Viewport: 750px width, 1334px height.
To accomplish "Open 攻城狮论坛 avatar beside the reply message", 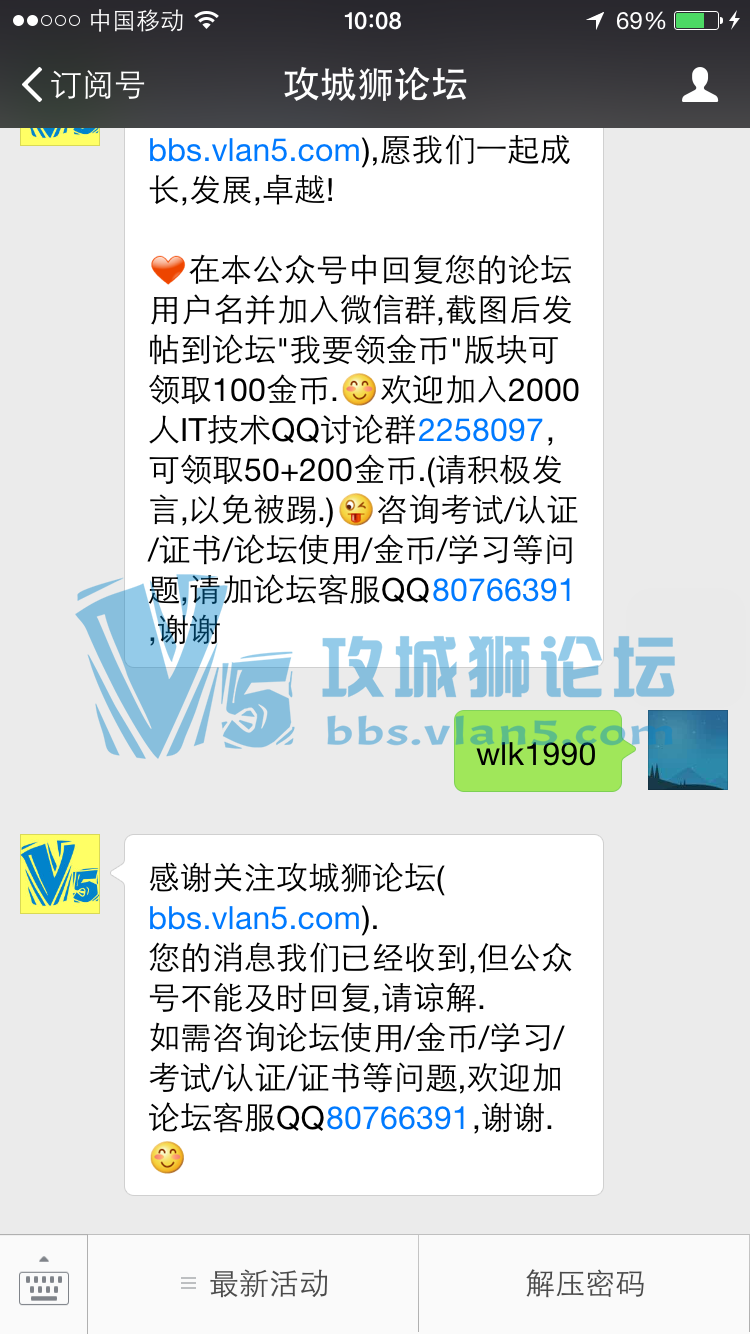I will (60, 873).
